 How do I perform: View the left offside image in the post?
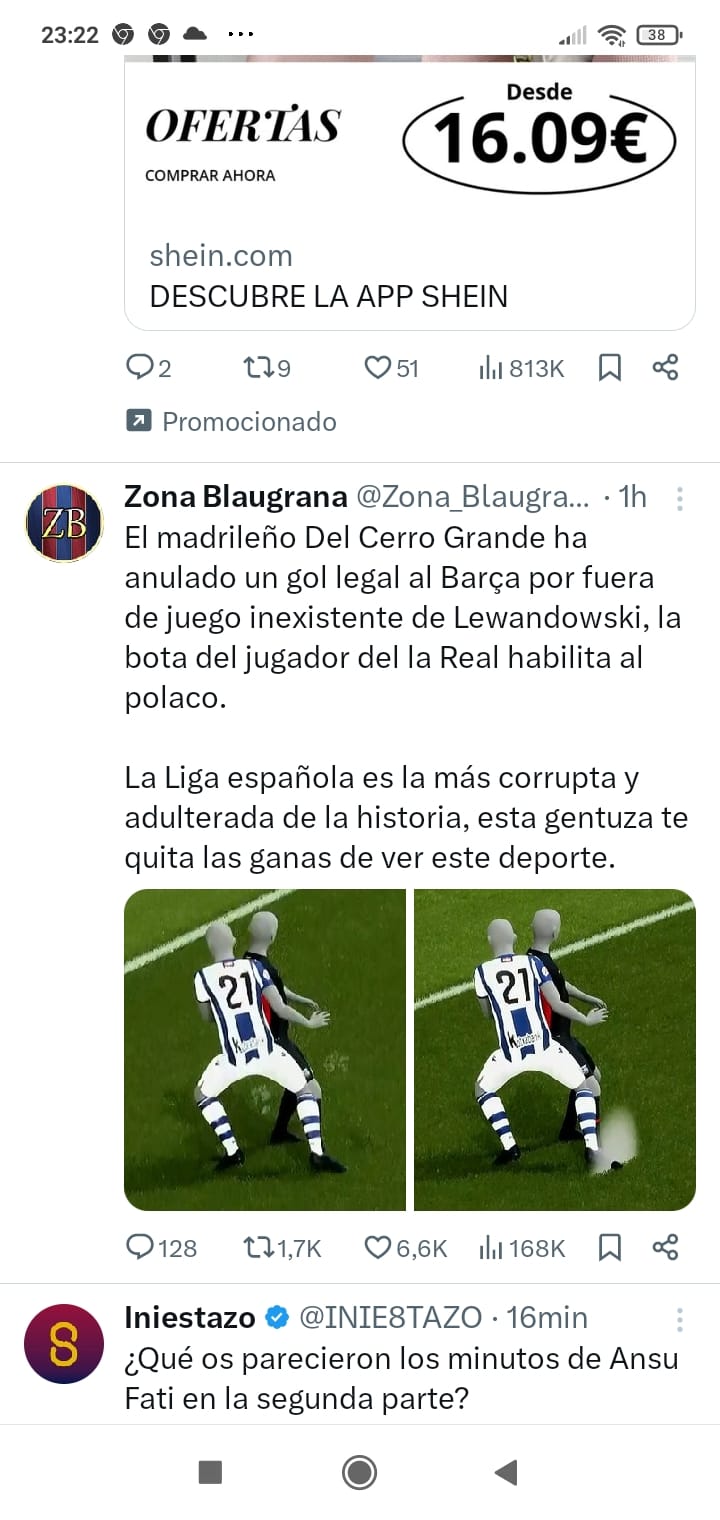coord(265,1050)
